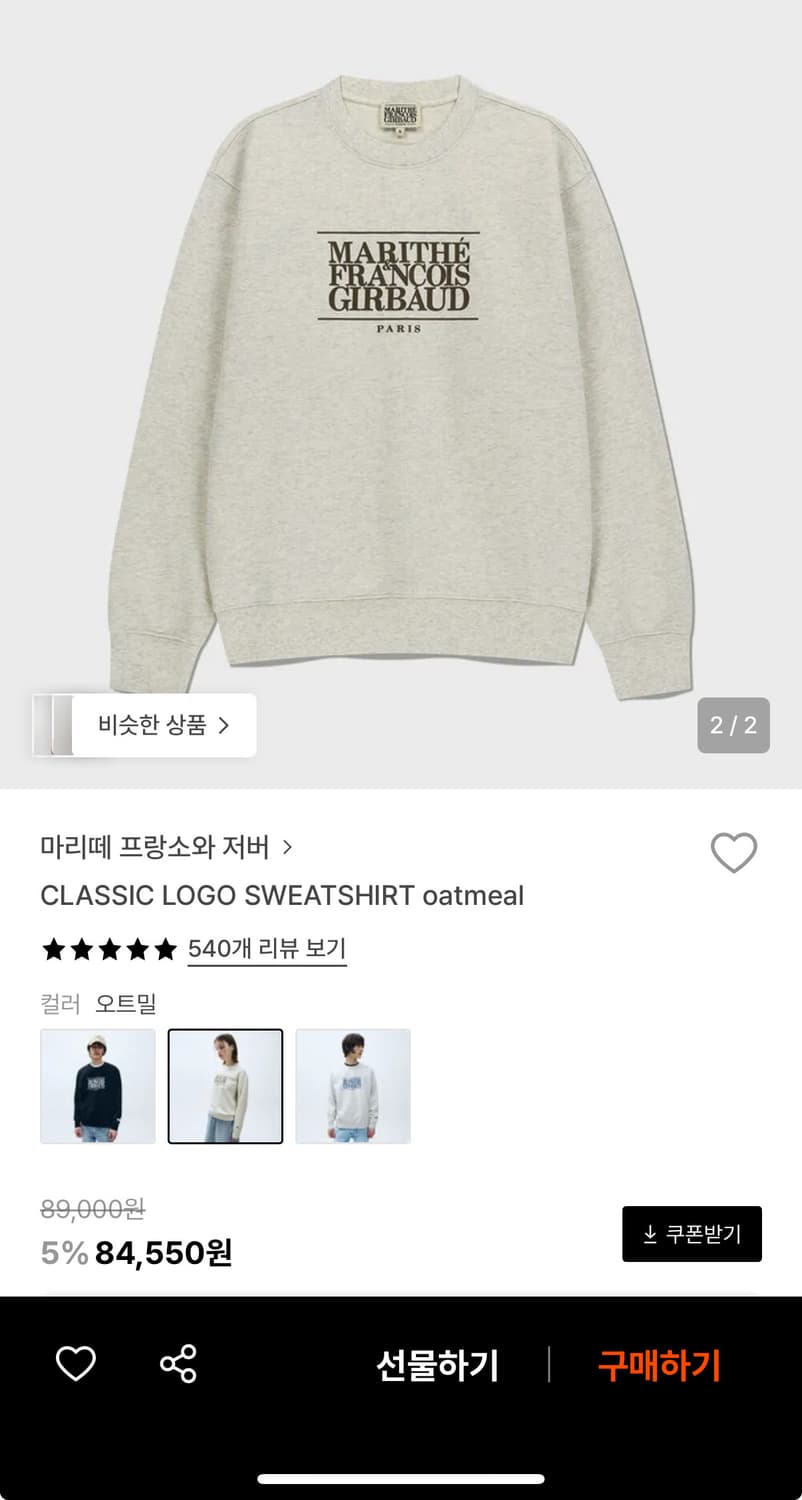Tap the download arrow on the 쿠폰받기 button
Viewport: 802px width, 1500px height.
point(650,1234)
